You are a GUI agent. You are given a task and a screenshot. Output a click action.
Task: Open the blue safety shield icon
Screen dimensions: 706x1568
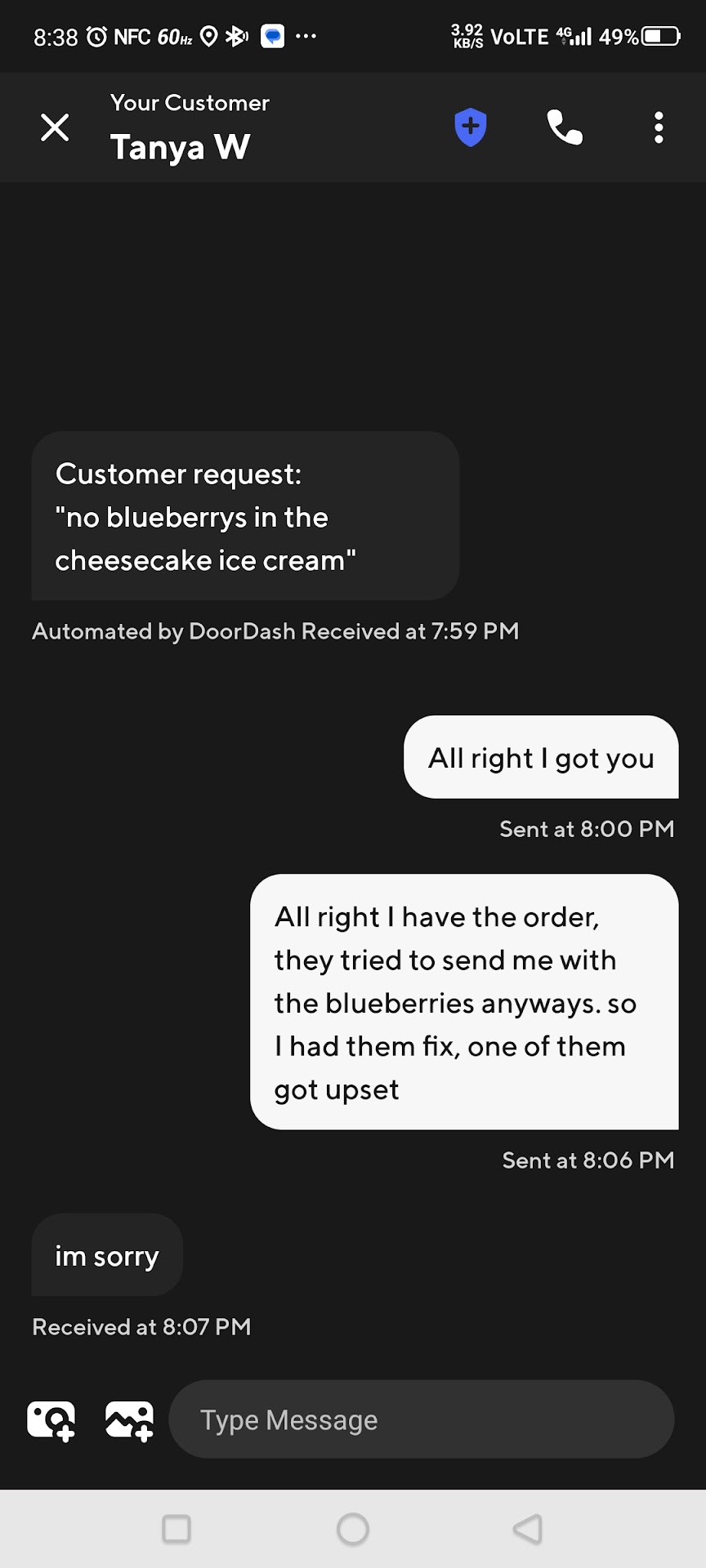[x=470, y=127]
